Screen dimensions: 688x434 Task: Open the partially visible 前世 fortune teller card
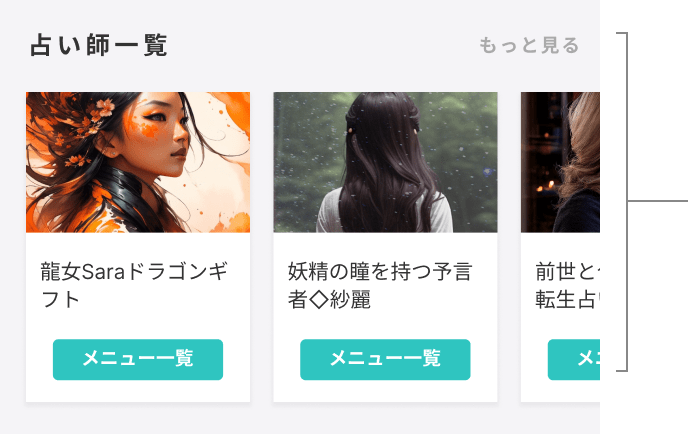pos(560,163)
